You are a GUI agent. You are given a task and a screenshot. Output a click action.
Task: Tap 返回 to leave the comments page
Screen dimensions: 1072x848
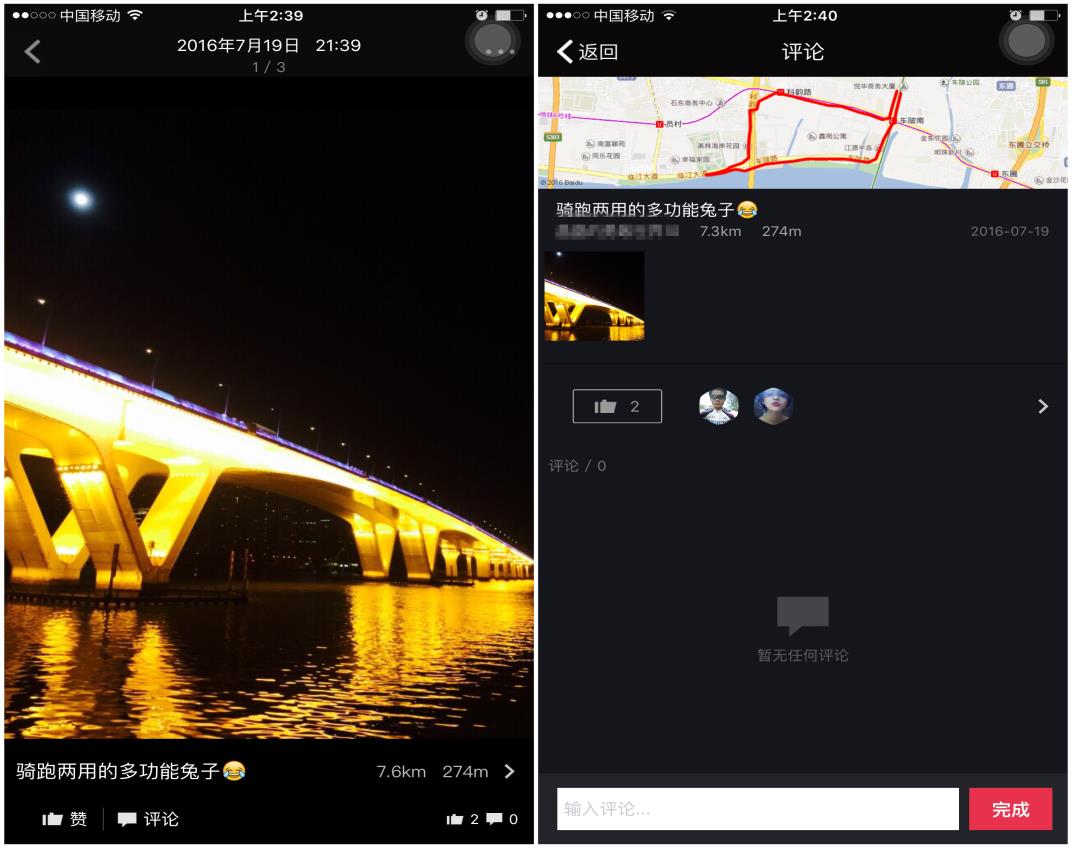point(588,52)
